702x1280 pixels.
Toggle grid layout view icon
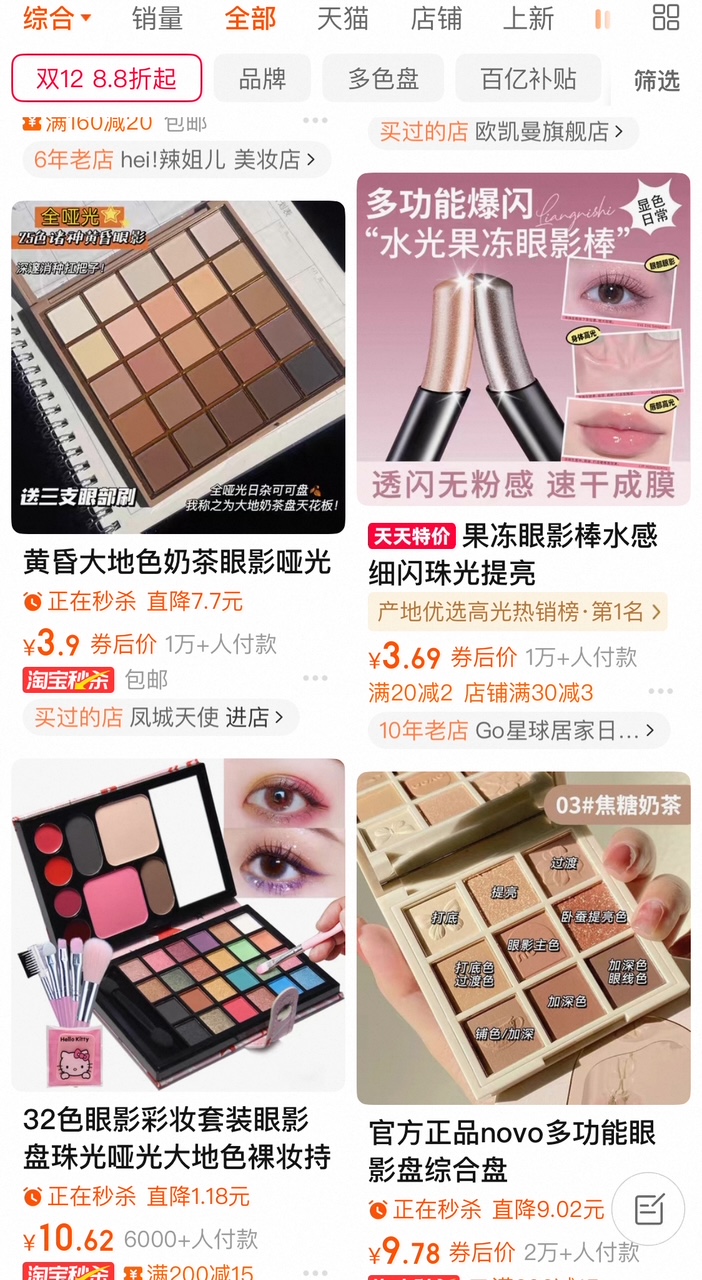[665, 18]
